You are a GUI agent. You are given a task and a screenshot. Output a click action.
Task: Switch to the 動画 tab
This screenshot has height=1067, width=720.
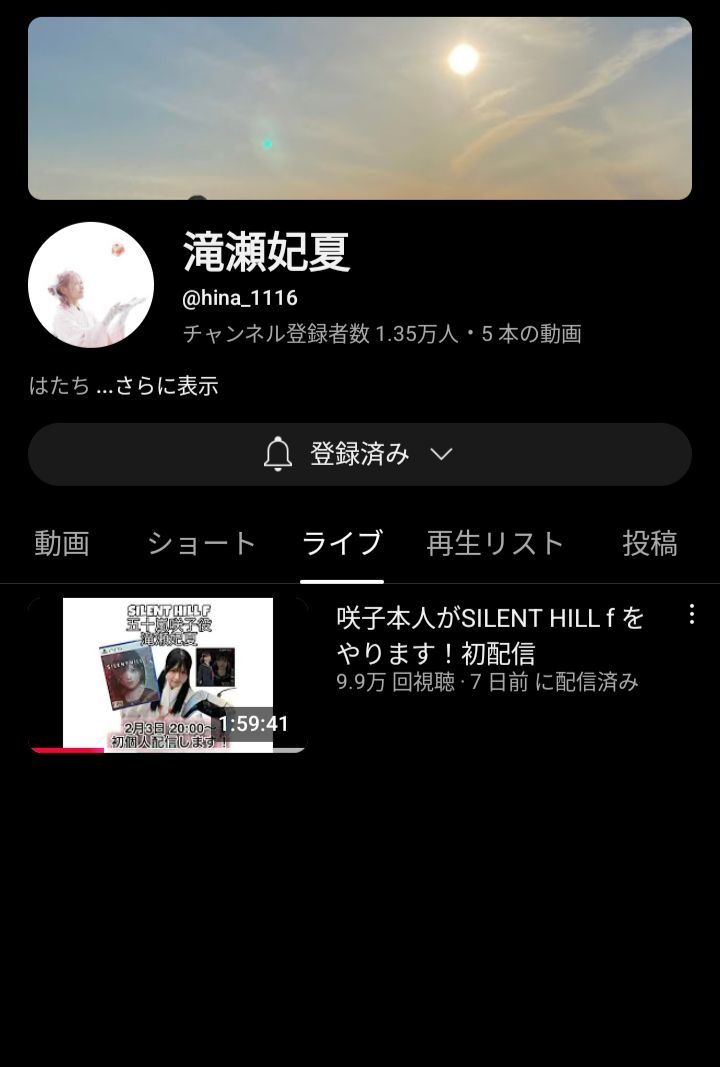coord(62,543)
